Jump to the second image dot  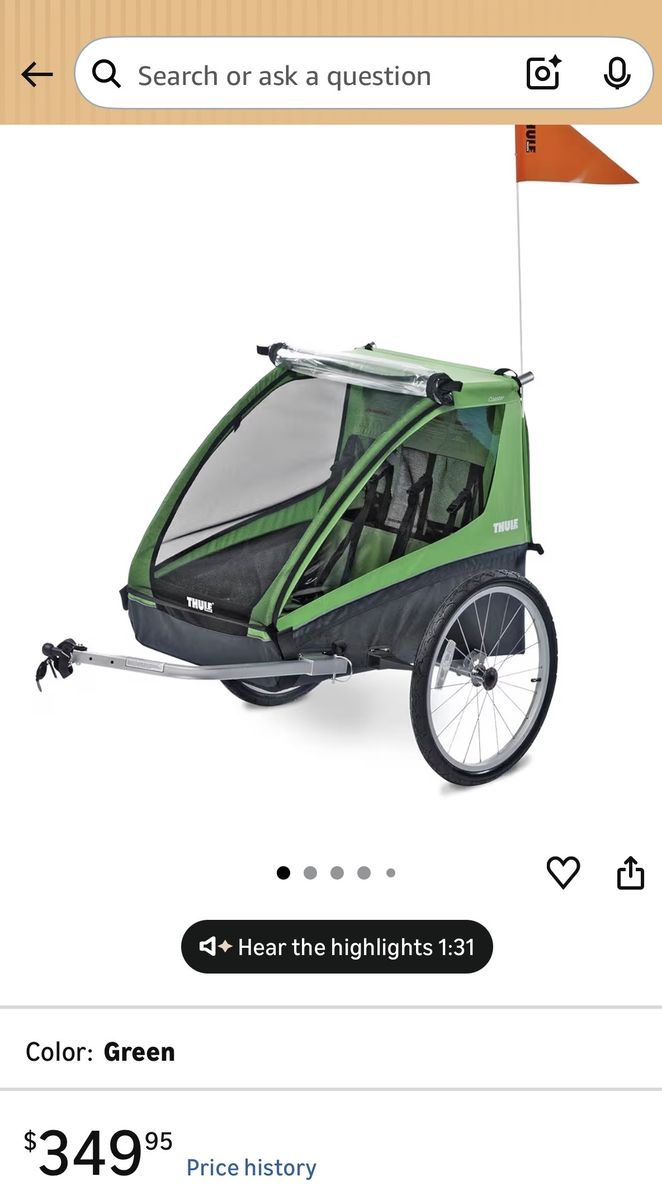tap(310, 873)
